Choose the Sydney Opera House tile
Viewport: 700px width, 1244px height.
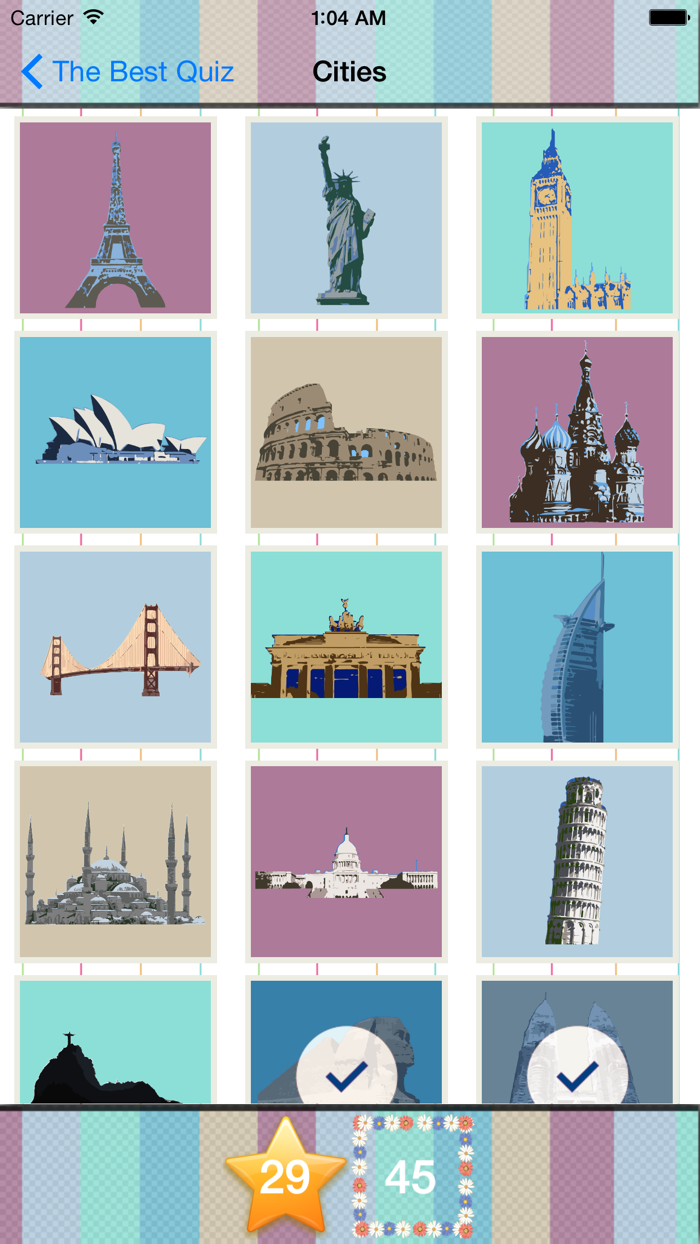(116, 432)
